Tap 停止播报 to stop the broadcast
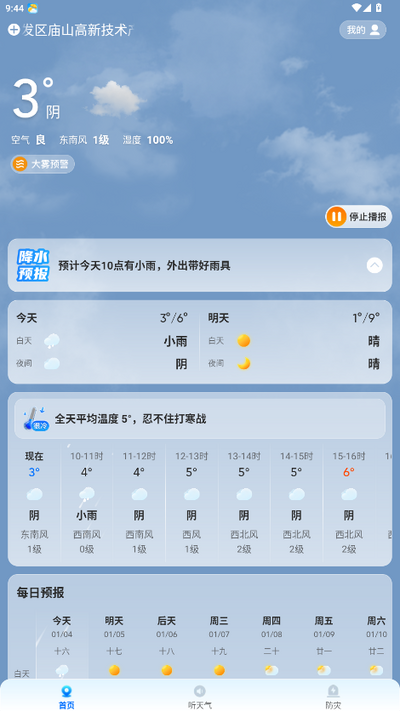This screenshot has height=711, width=400. 359,217
